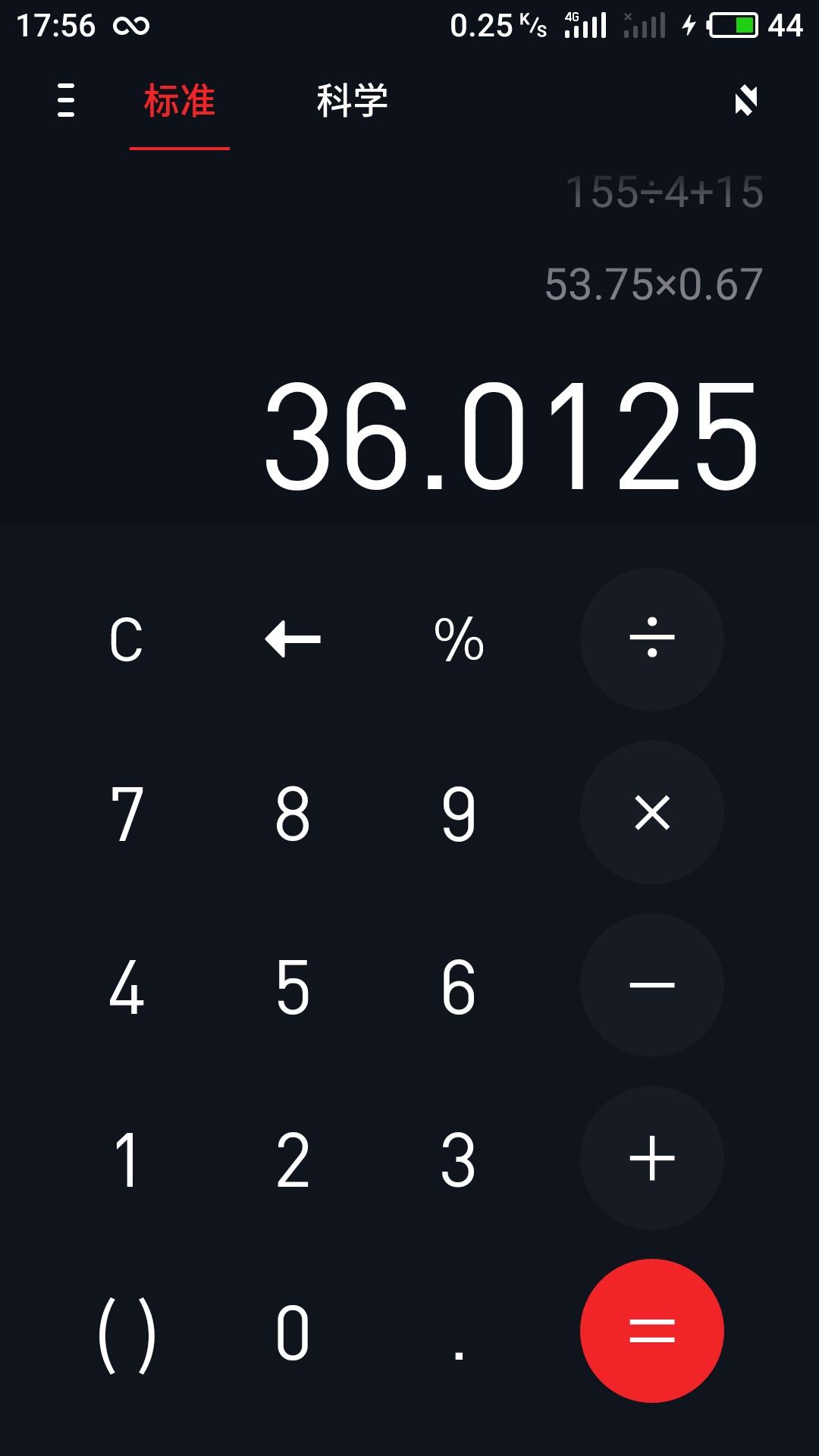Tap the multiply operator
Screen dimensions: 819x1456
coord(652,812)
